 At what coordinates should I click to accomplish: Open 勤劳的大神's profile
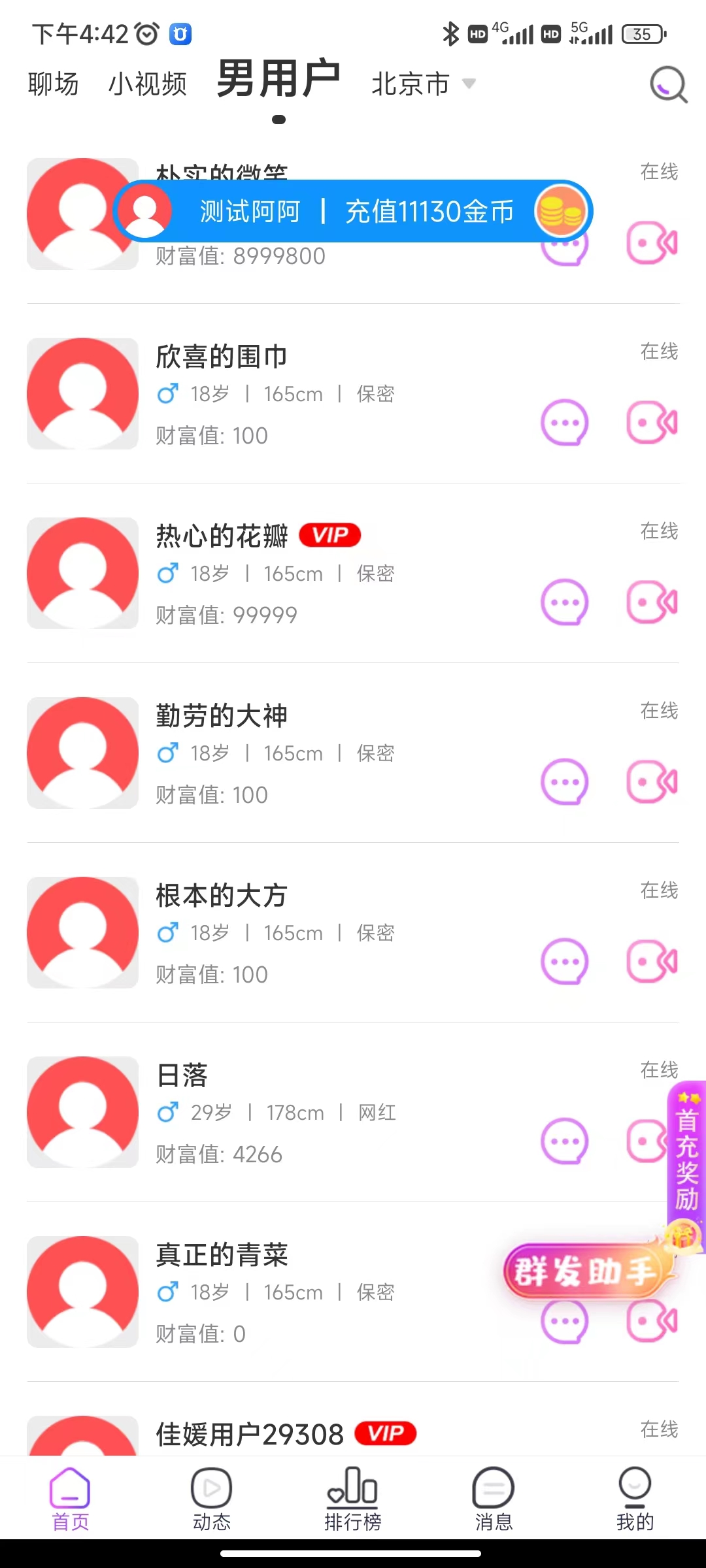(275, 751)
